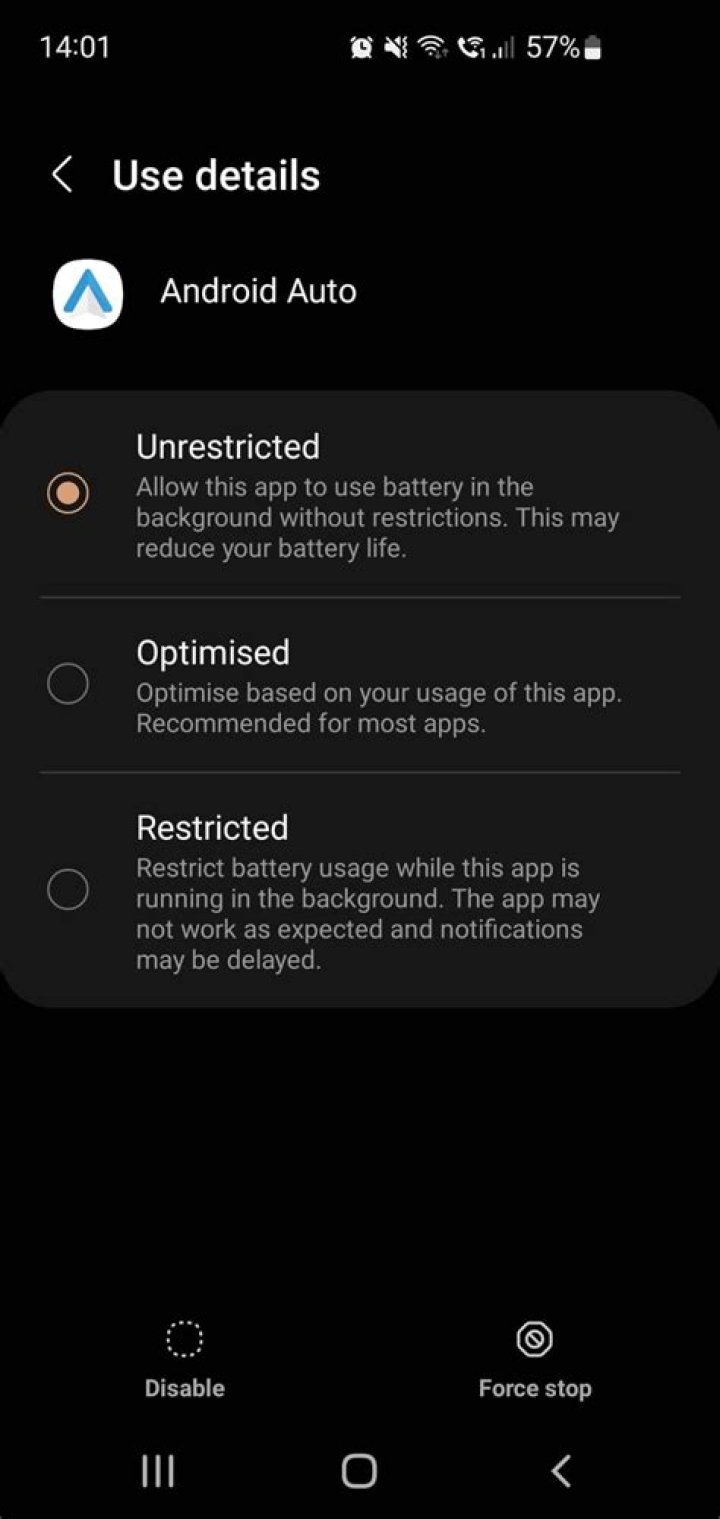
Task: Click the Force stop text label
Action: click(x=534, y=1388)
